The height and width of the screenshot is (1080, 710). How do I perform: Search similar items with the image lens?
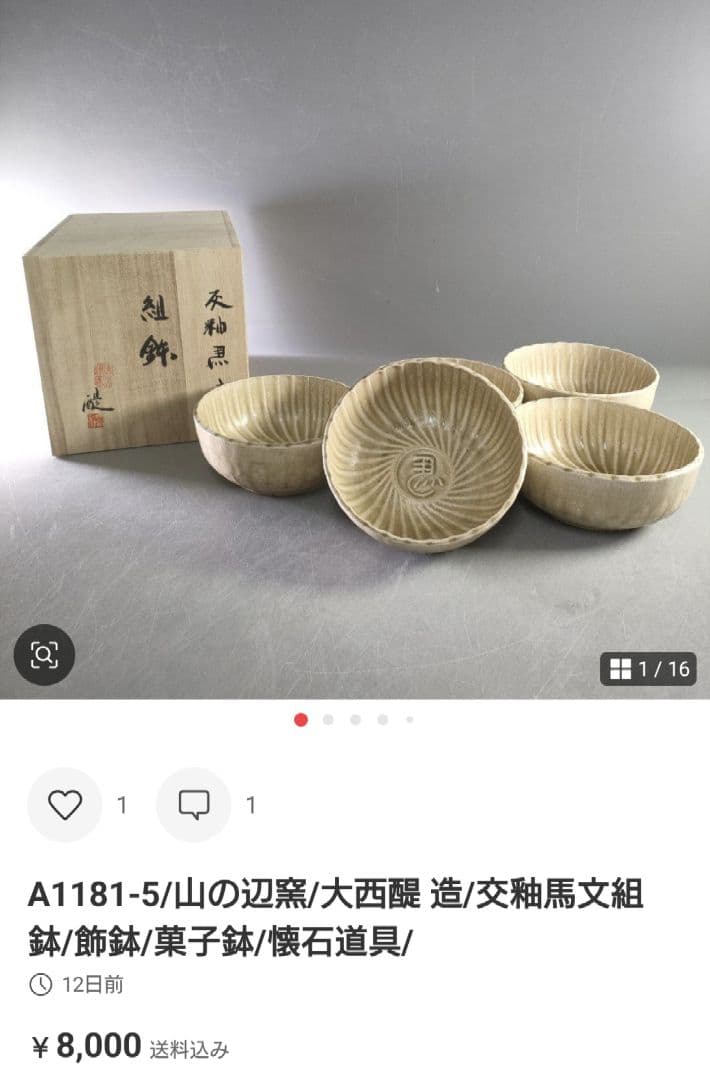click(44, 655)
